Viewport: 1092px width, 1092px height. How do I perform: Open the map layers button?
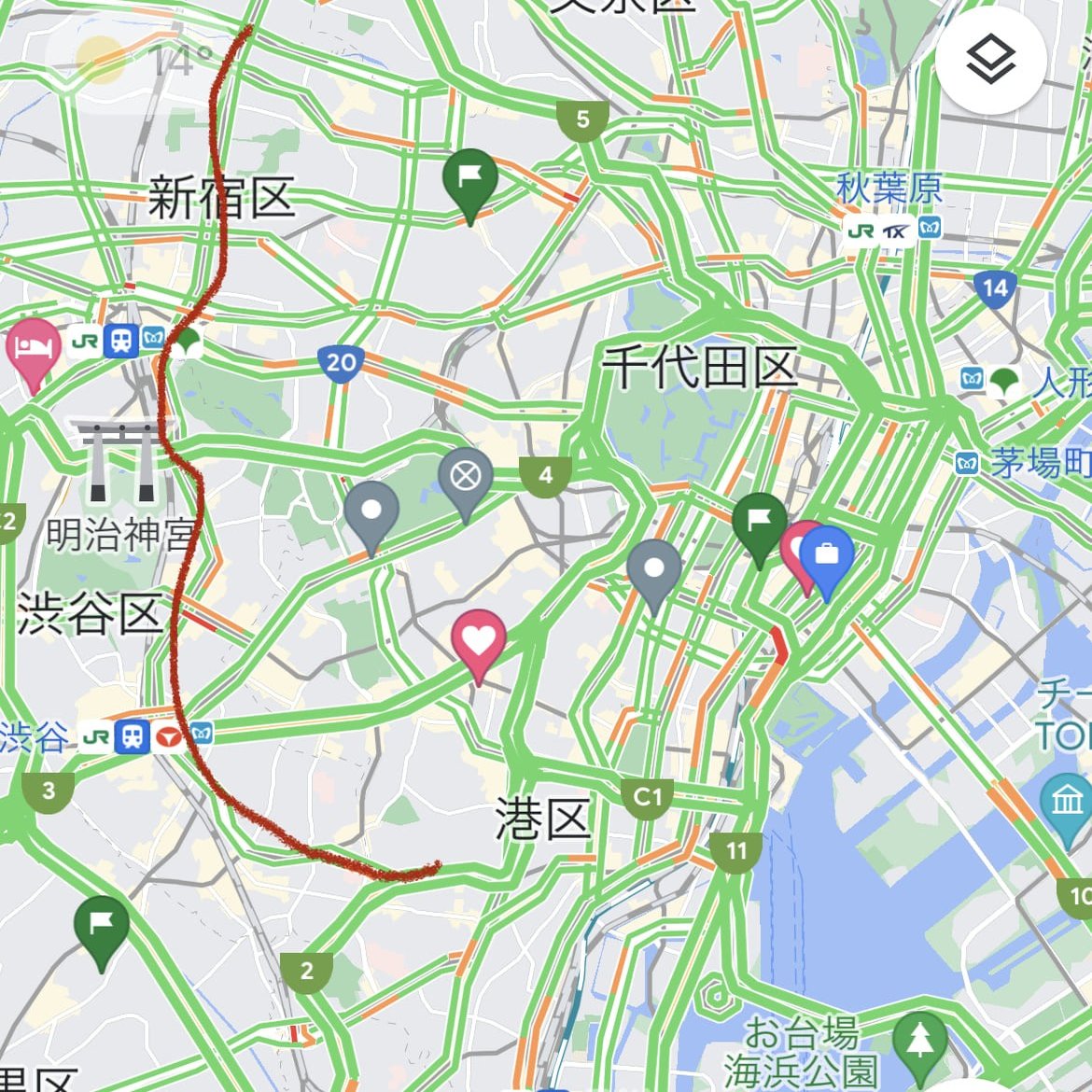[x=990, y=61]
